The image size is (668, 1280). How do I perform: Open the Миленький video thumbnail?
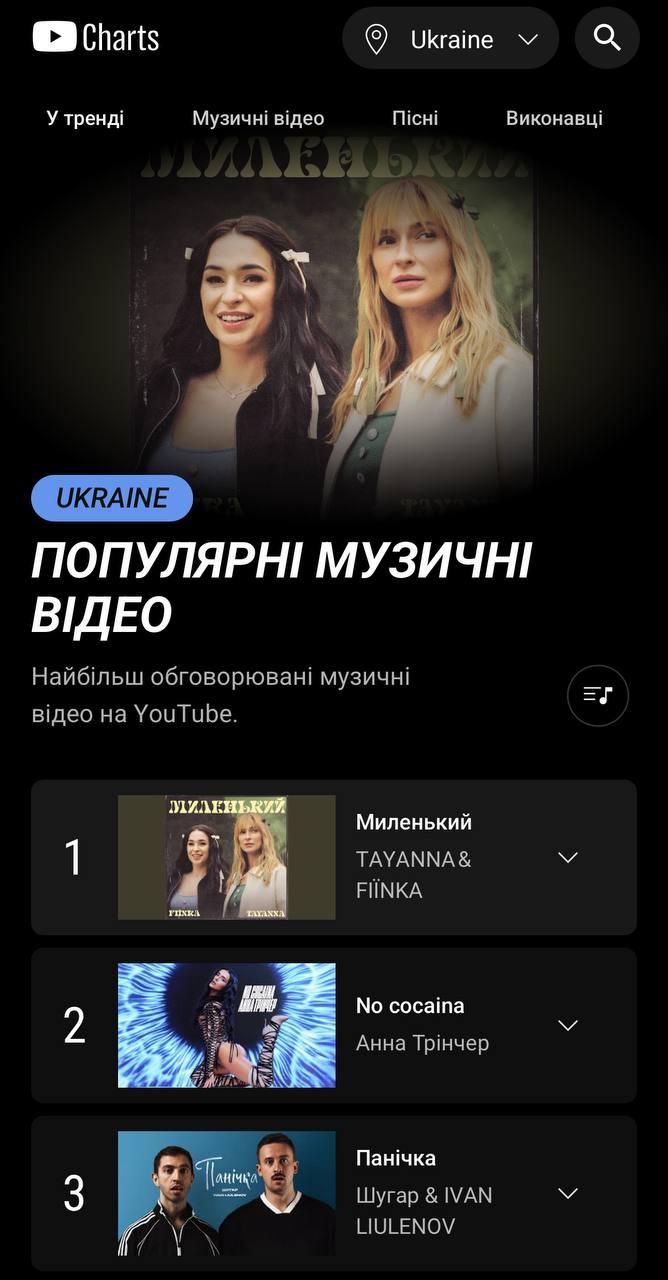pyautogui.click(x=227, y=857)
